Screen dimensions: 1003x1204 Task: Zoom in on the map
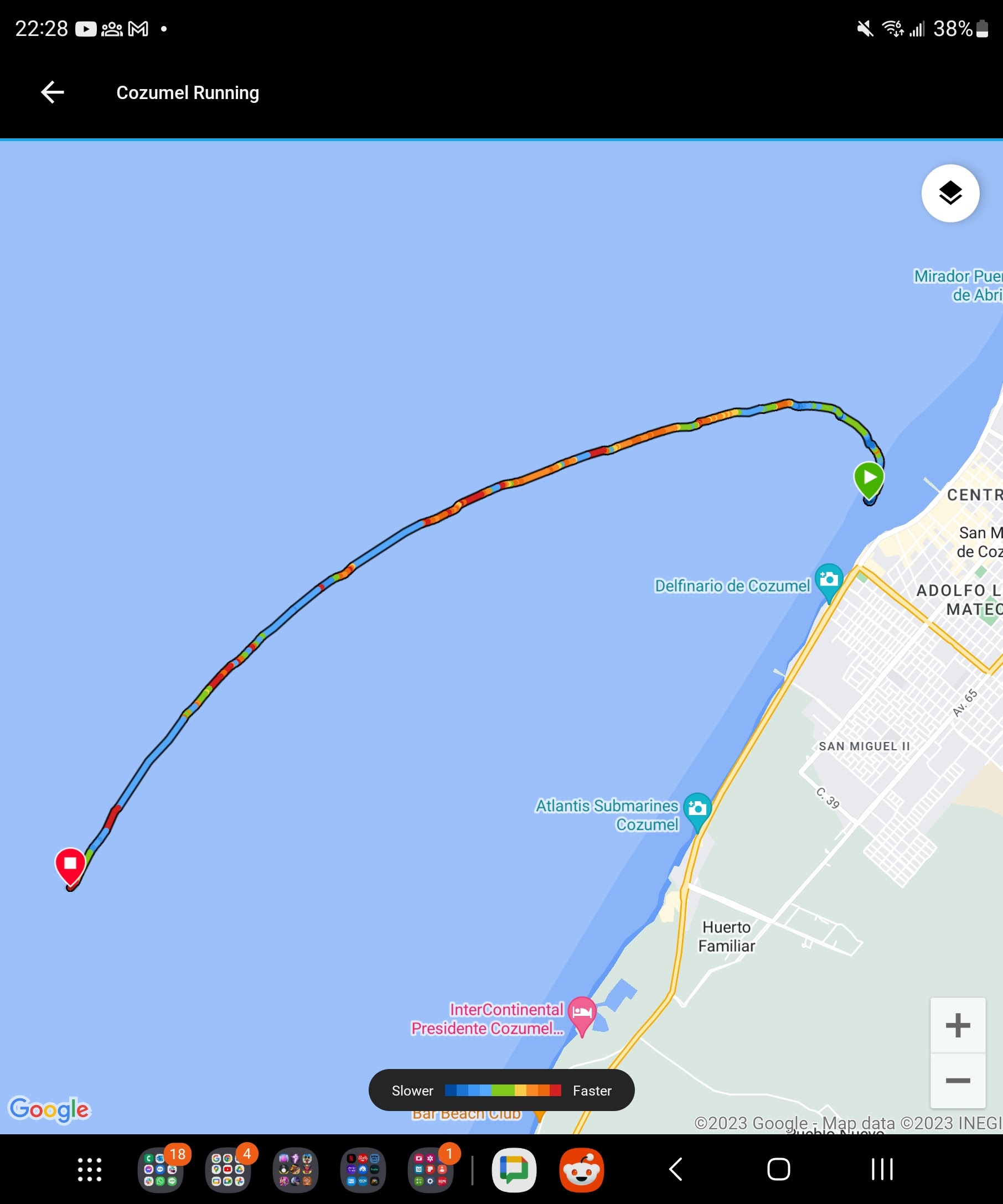(x=957, y=1026)
